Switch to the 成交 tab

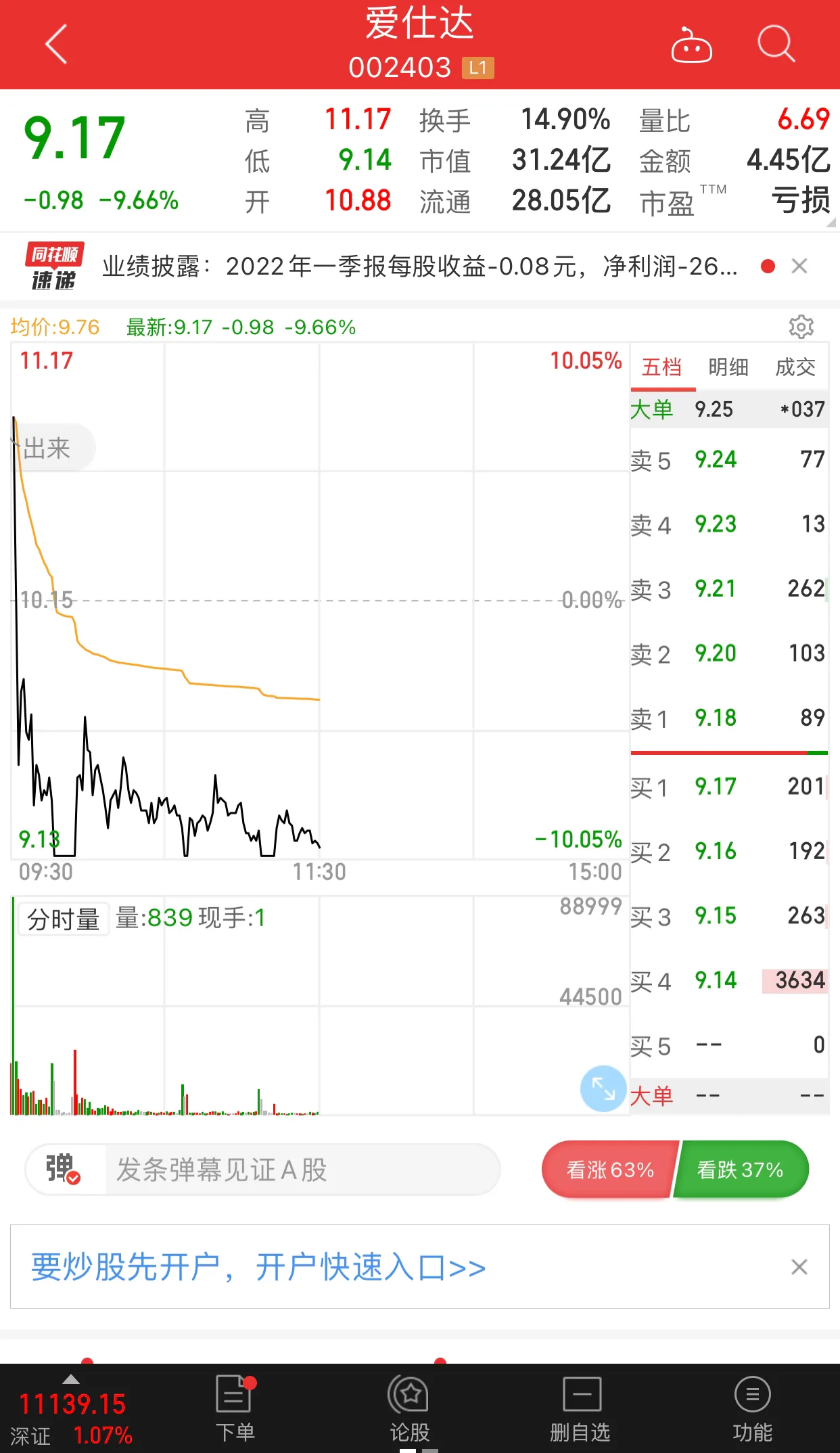(795, 367)
